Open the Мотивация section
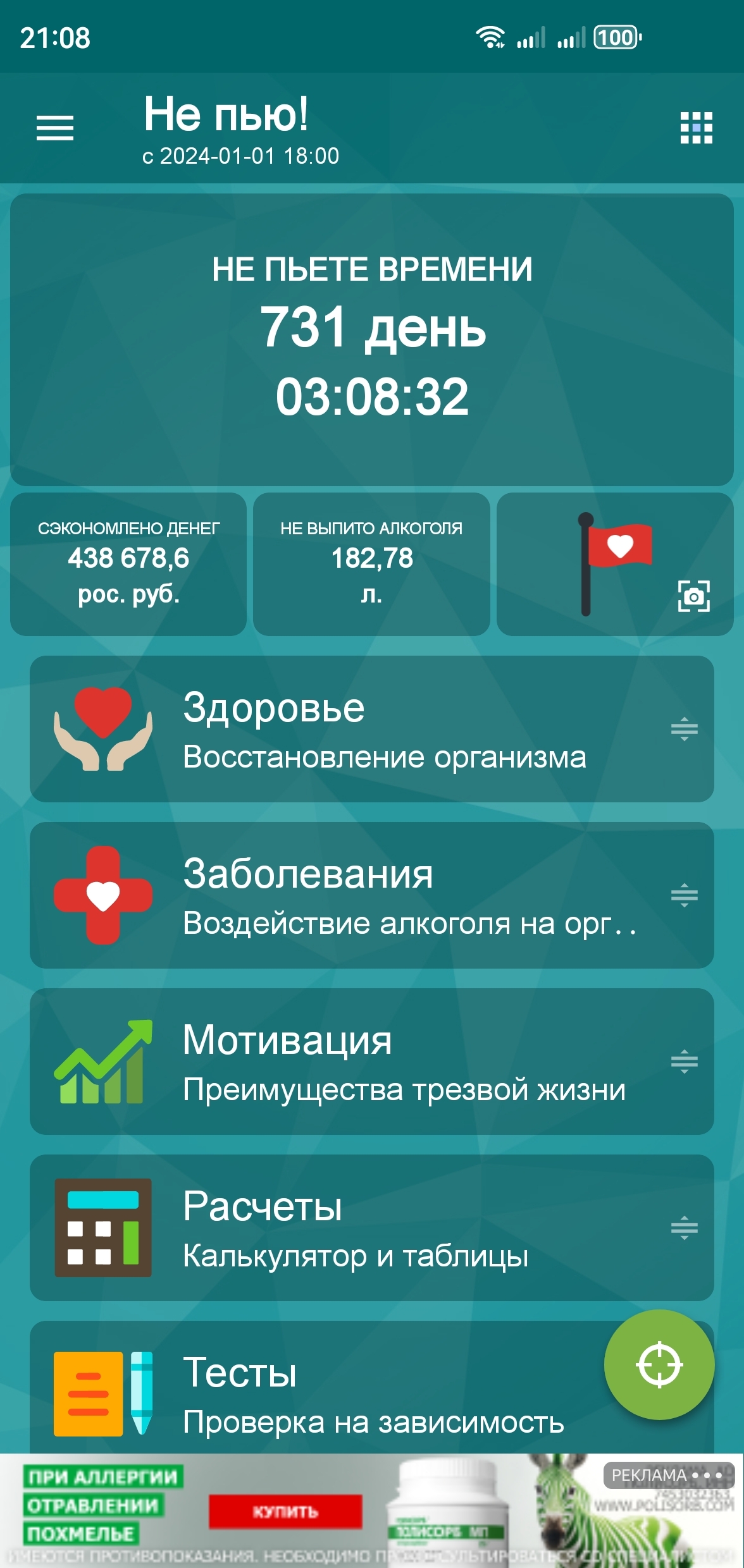 coord(372,1062)
